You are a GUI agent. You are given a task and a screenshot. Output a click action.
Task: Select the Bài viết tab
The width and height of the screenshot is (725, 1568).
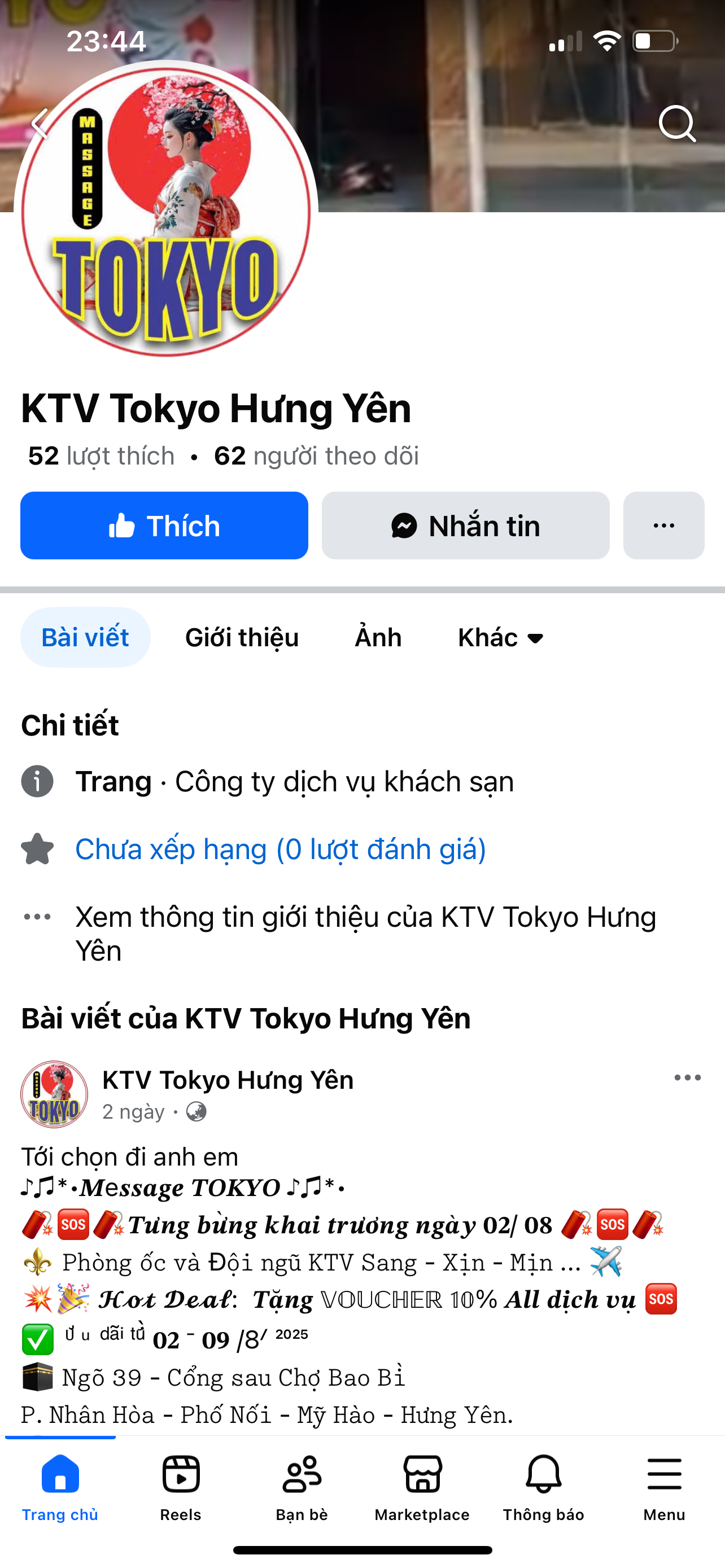tap(85, 637)
